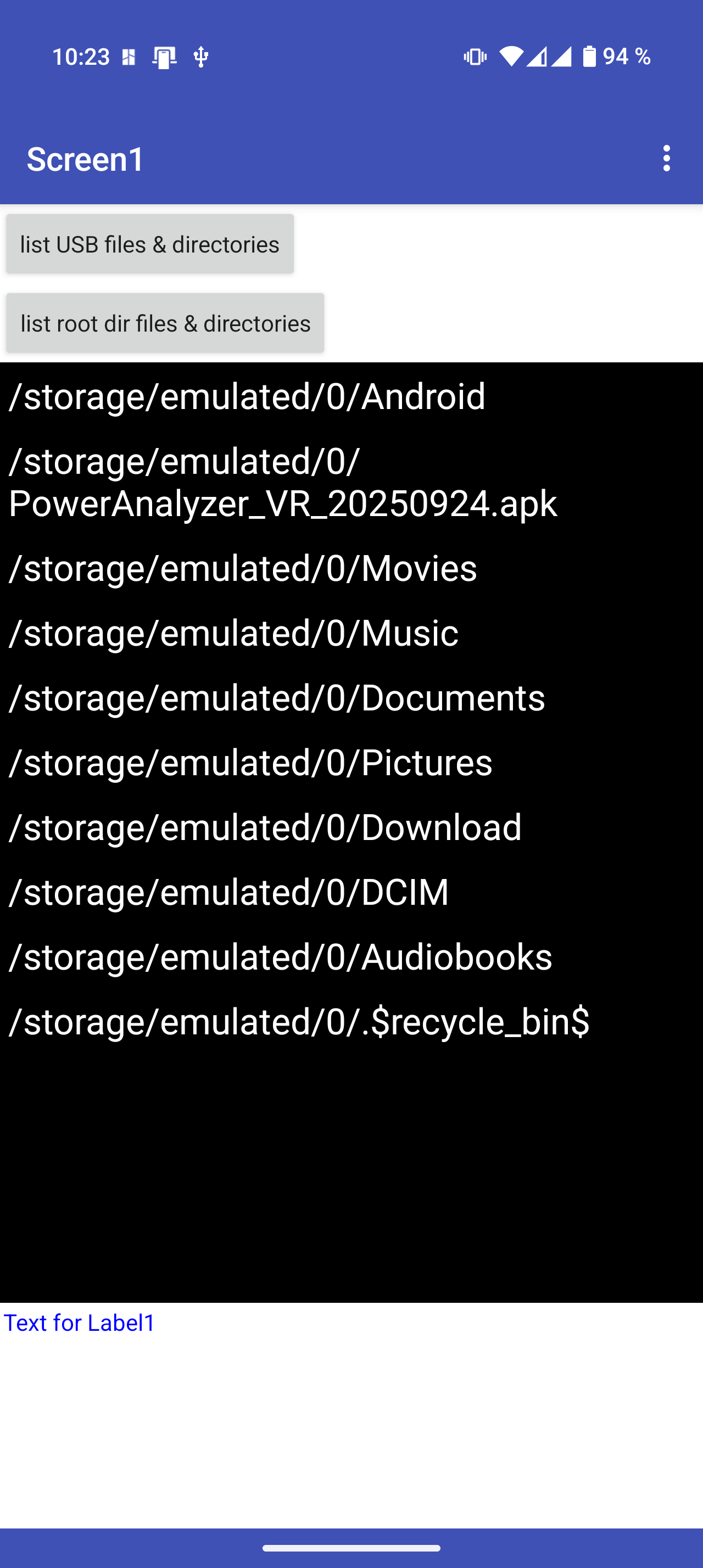Open the overflow menu
Image resolution: width=703 pixels, height=1568 pixels.
[x=667, y=158]
